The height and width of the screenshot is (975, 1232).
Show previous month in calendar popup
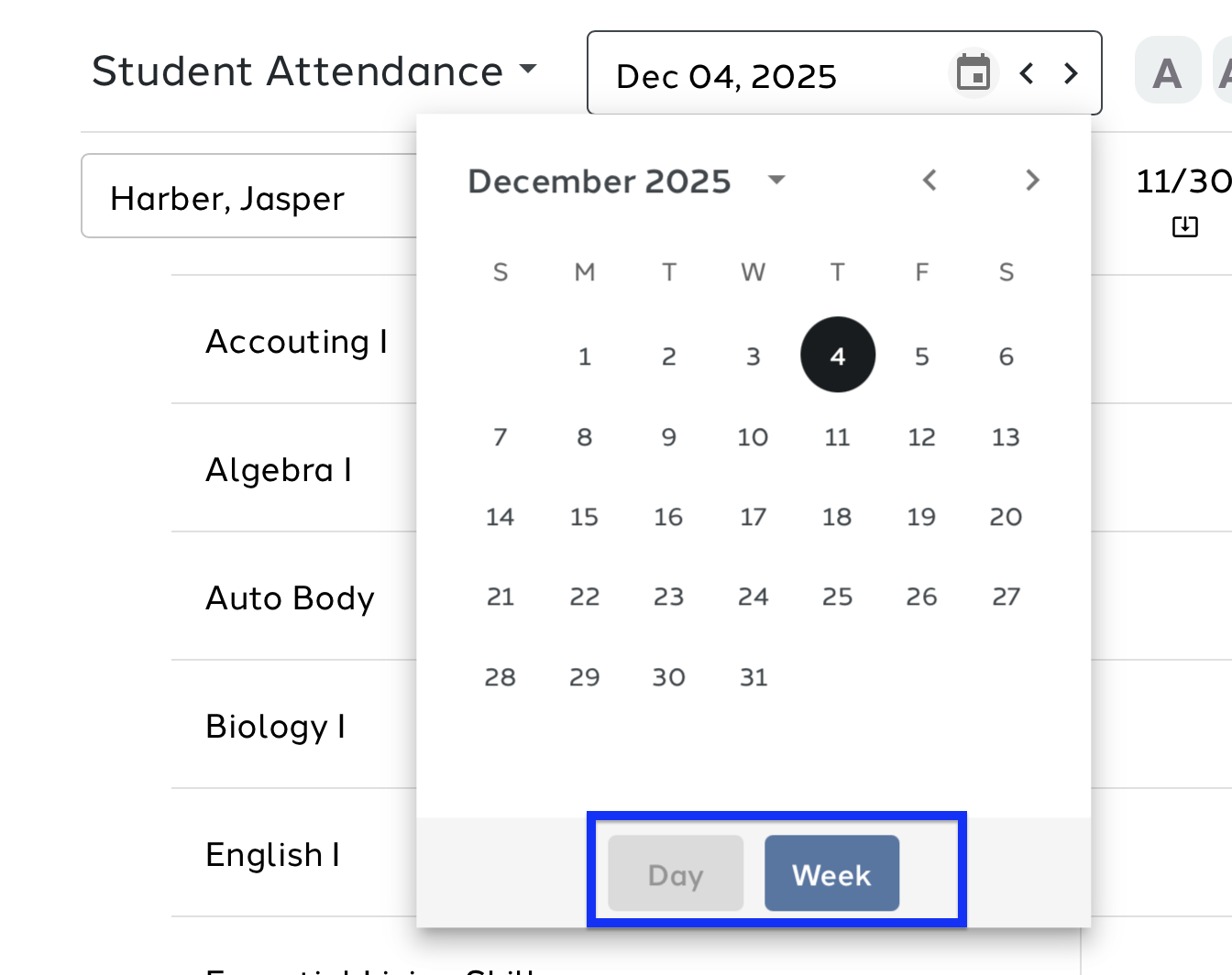[929, 181]
